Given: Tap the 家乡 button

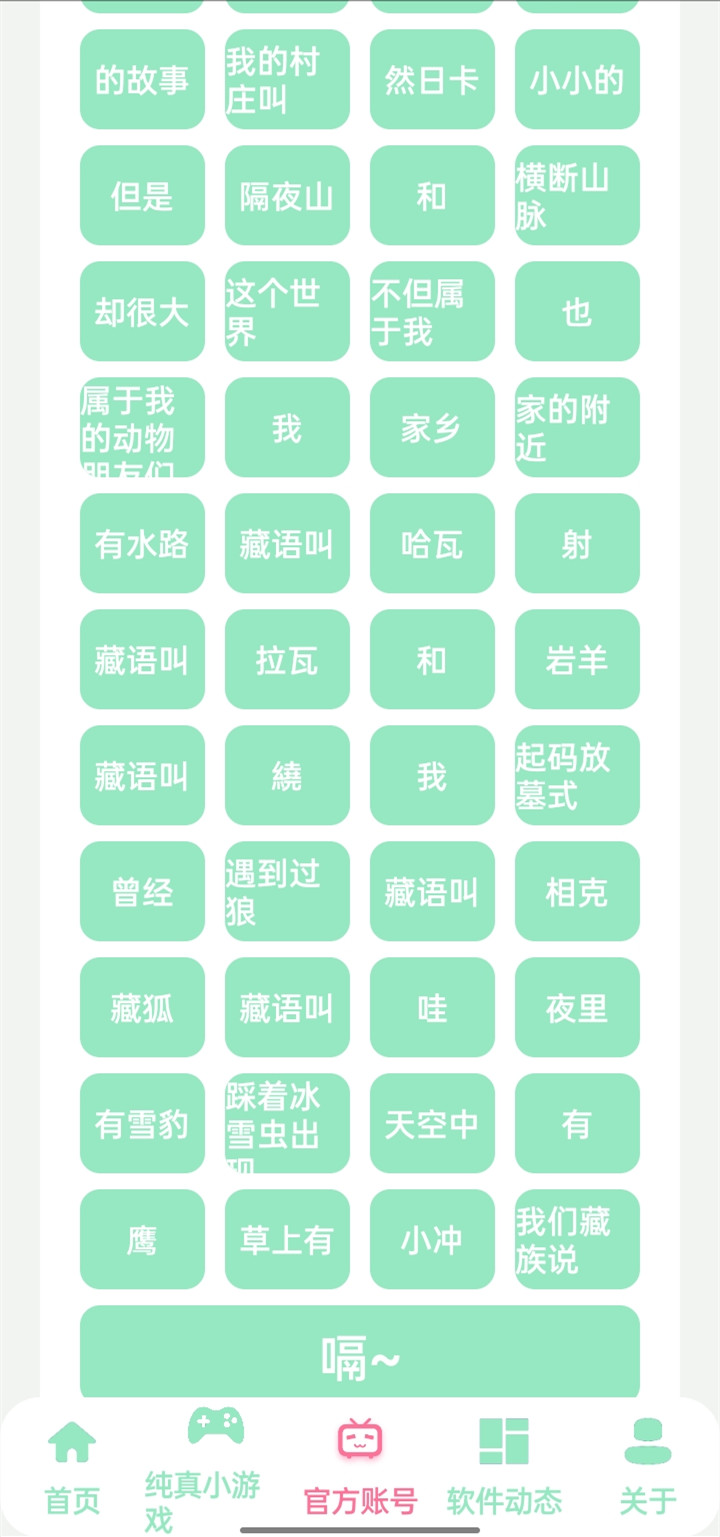Looking at the screenshot, I should [x=432, y=428].
